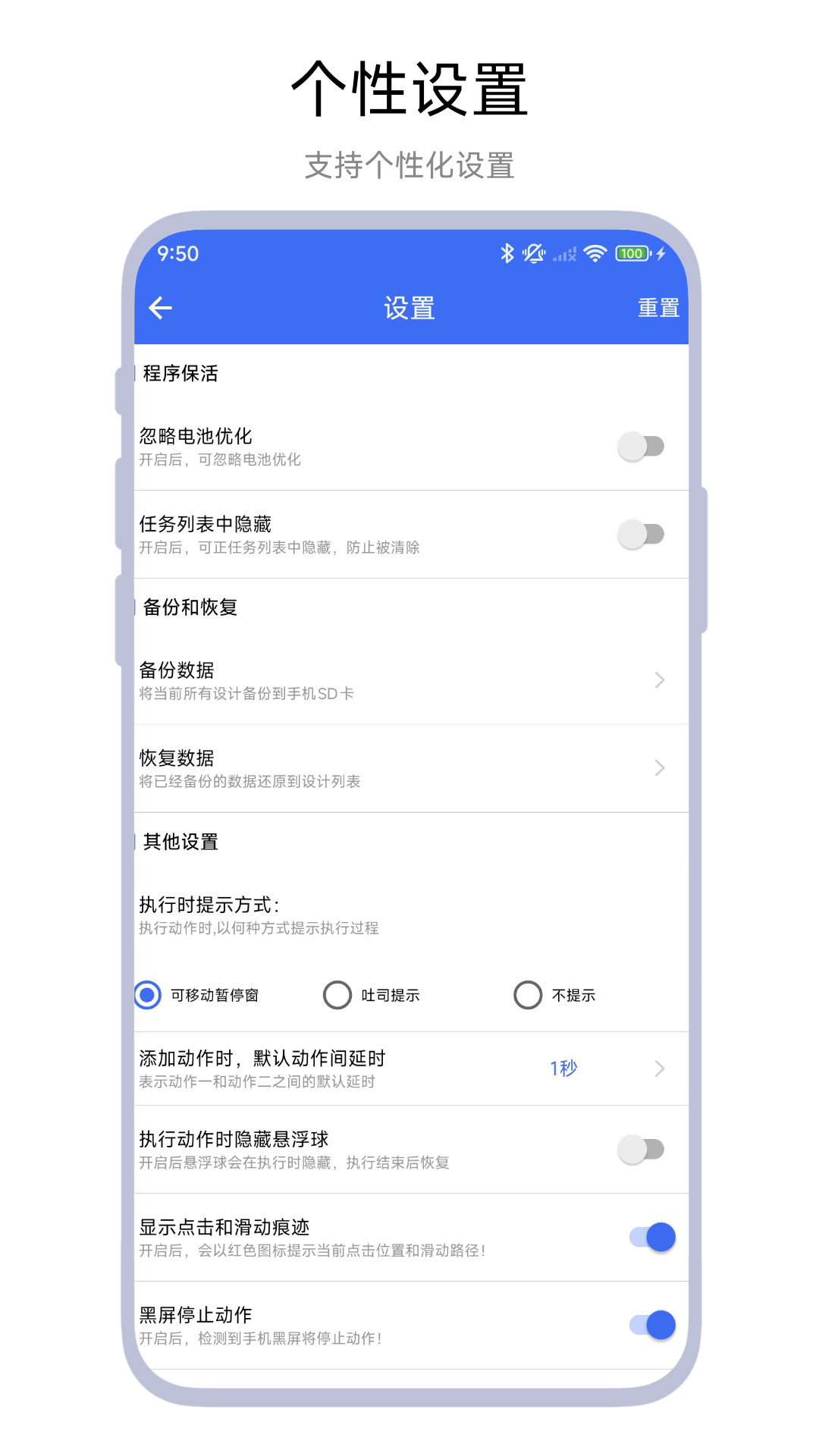The image size is (819, 1456).
Task: Select 不提示 as the prompt method
Action: click(528, 995)
